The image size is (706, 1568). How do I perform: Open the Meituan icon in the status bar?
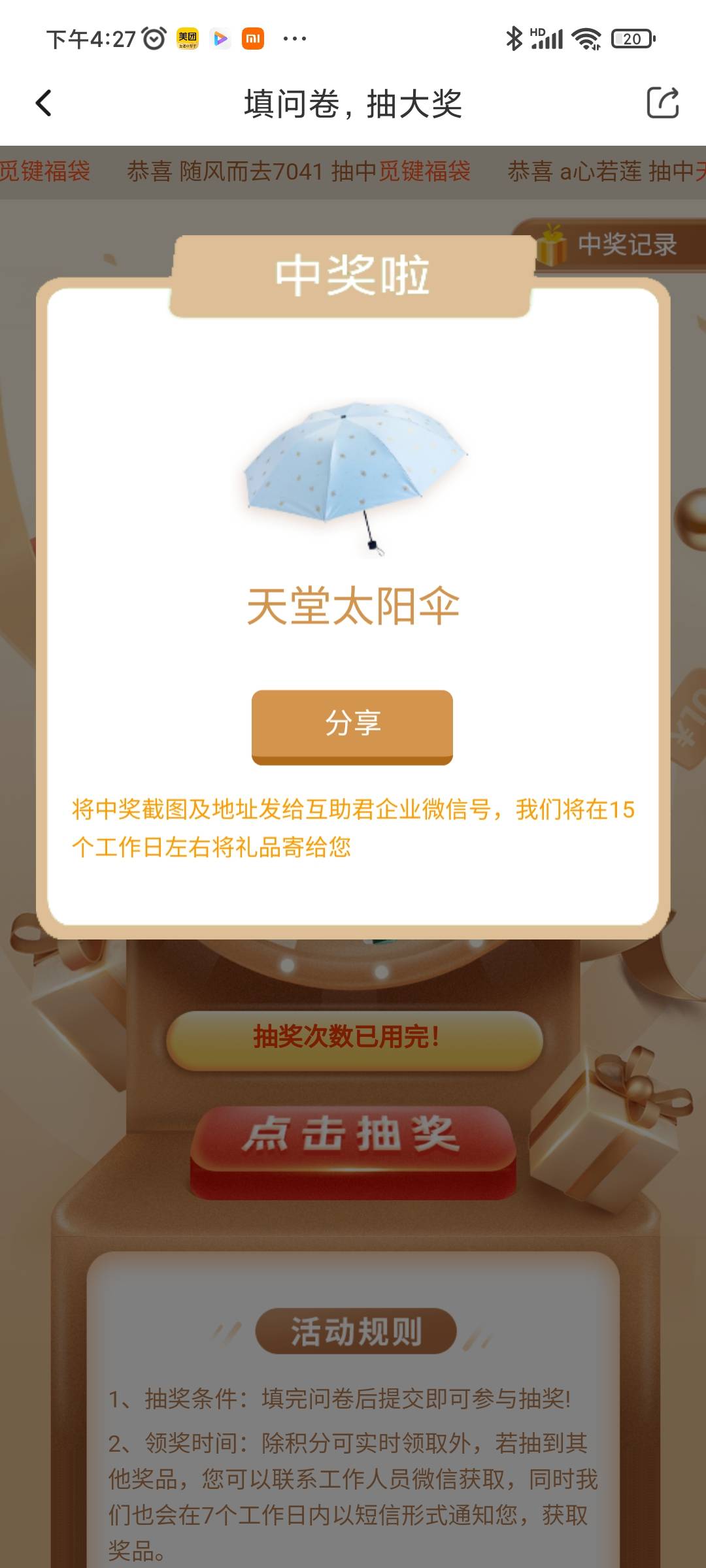188,39
